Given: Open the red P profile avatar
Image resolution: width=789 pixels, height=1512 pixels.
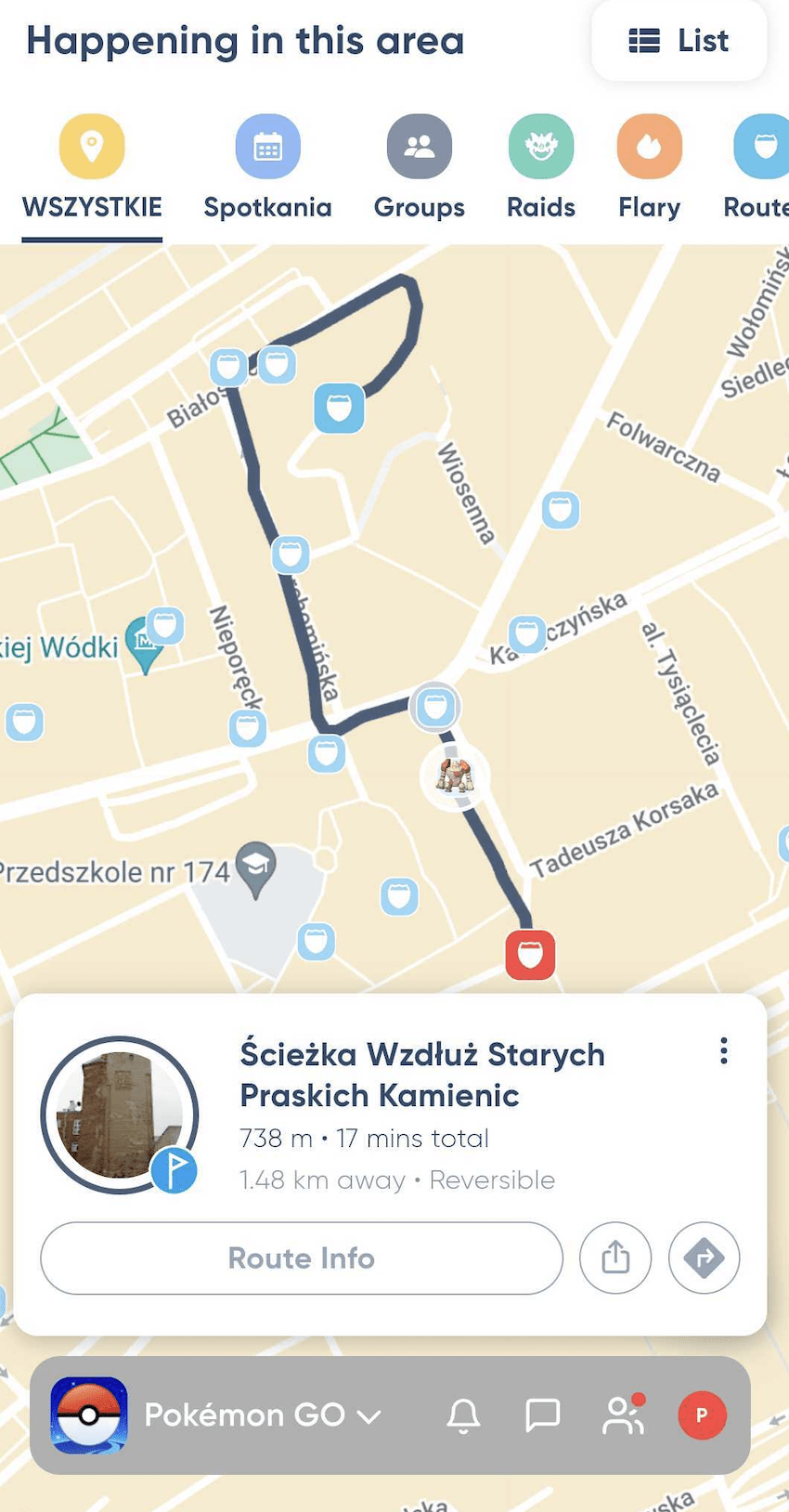Looking at the screenshot, I should click(702, 1415).
